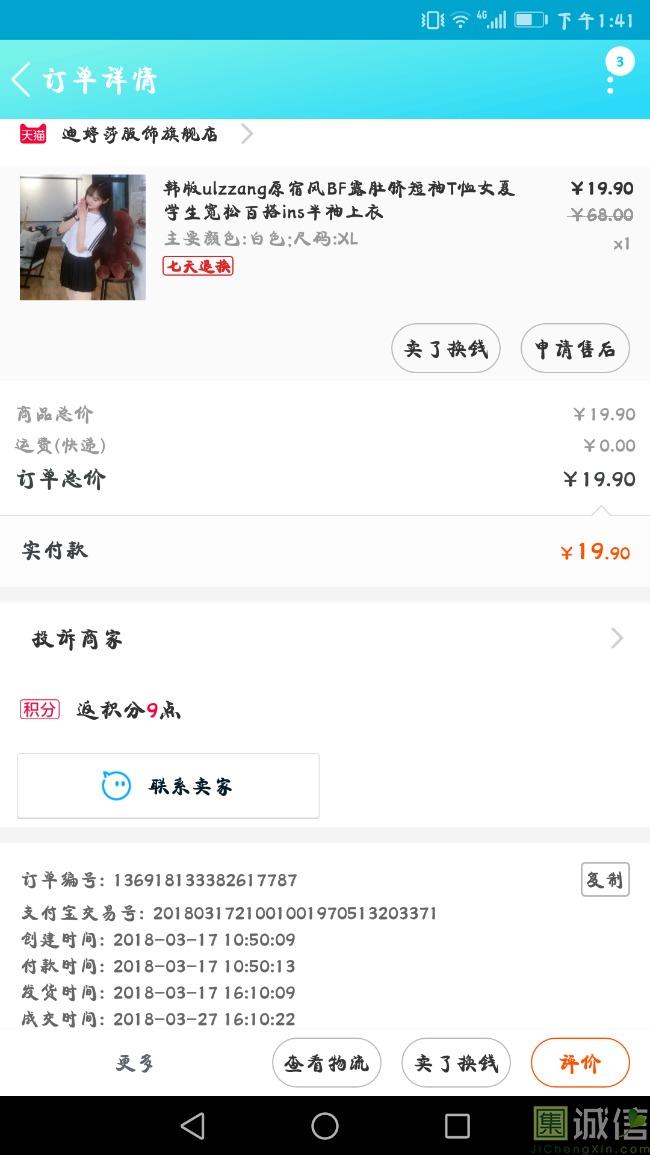The image size is (650, 1155).
Task: View logistics with 查看物流
Action: click(326, 1063)
